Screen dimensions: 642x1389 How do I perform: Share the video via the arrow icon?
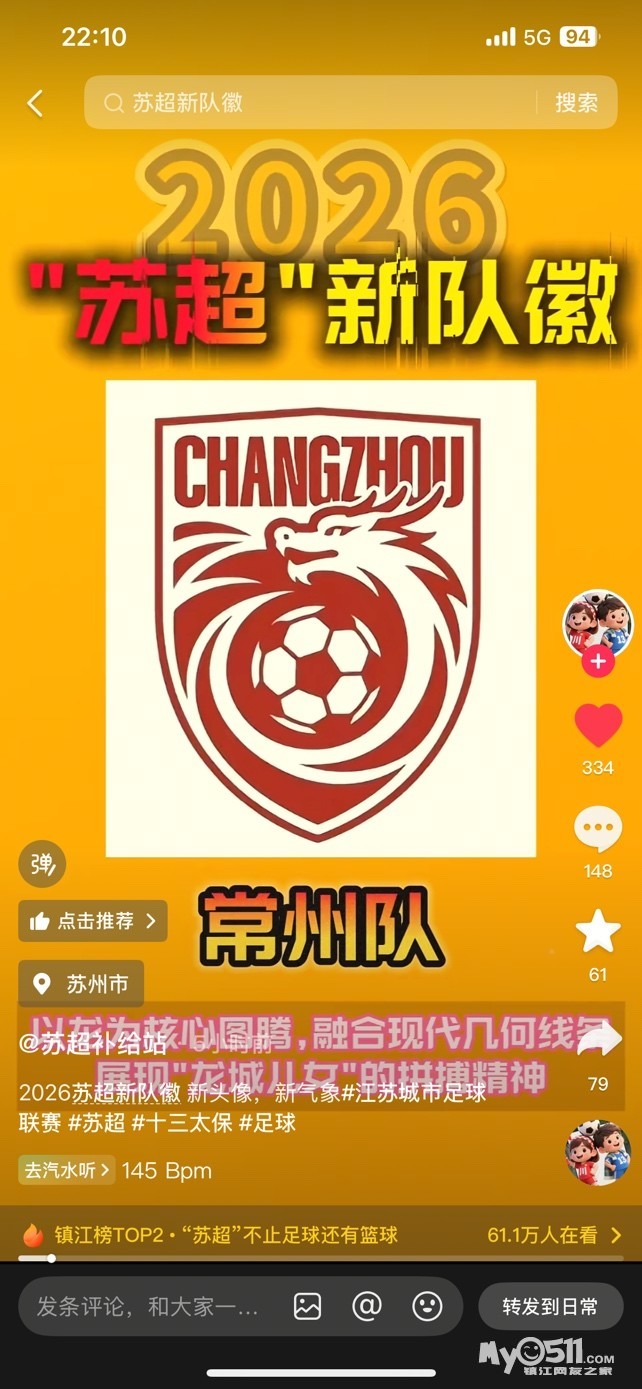[x=598, y=1042]
